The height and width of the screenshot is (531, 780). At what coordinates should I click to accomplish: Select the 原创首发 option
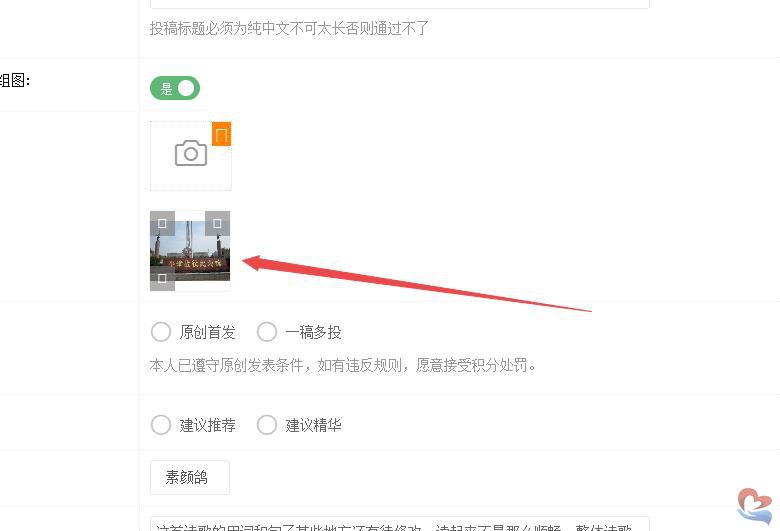(x=161, y=332)
